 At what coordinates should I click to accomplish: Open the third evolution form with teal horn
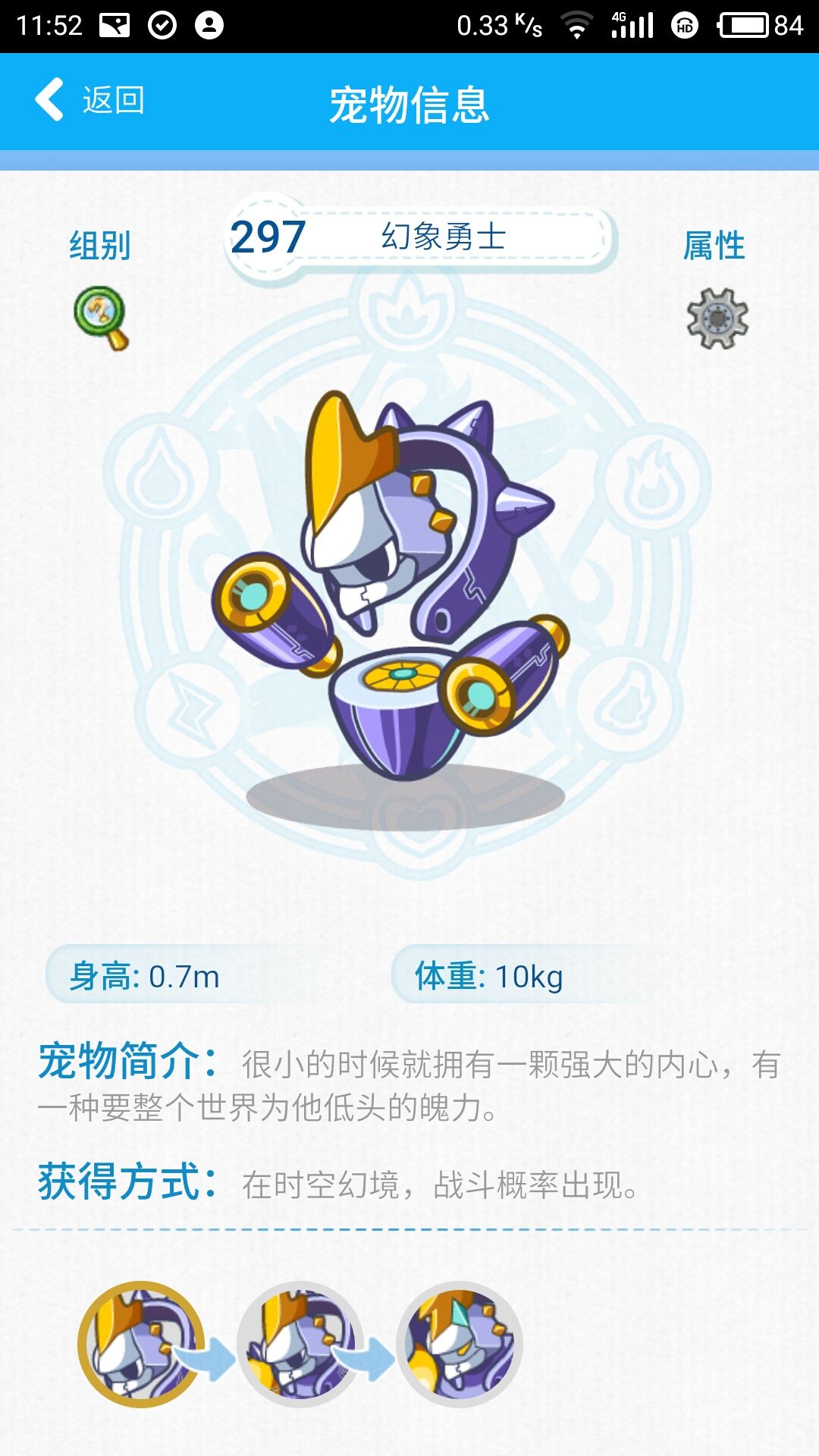(x=460, y=1344)
